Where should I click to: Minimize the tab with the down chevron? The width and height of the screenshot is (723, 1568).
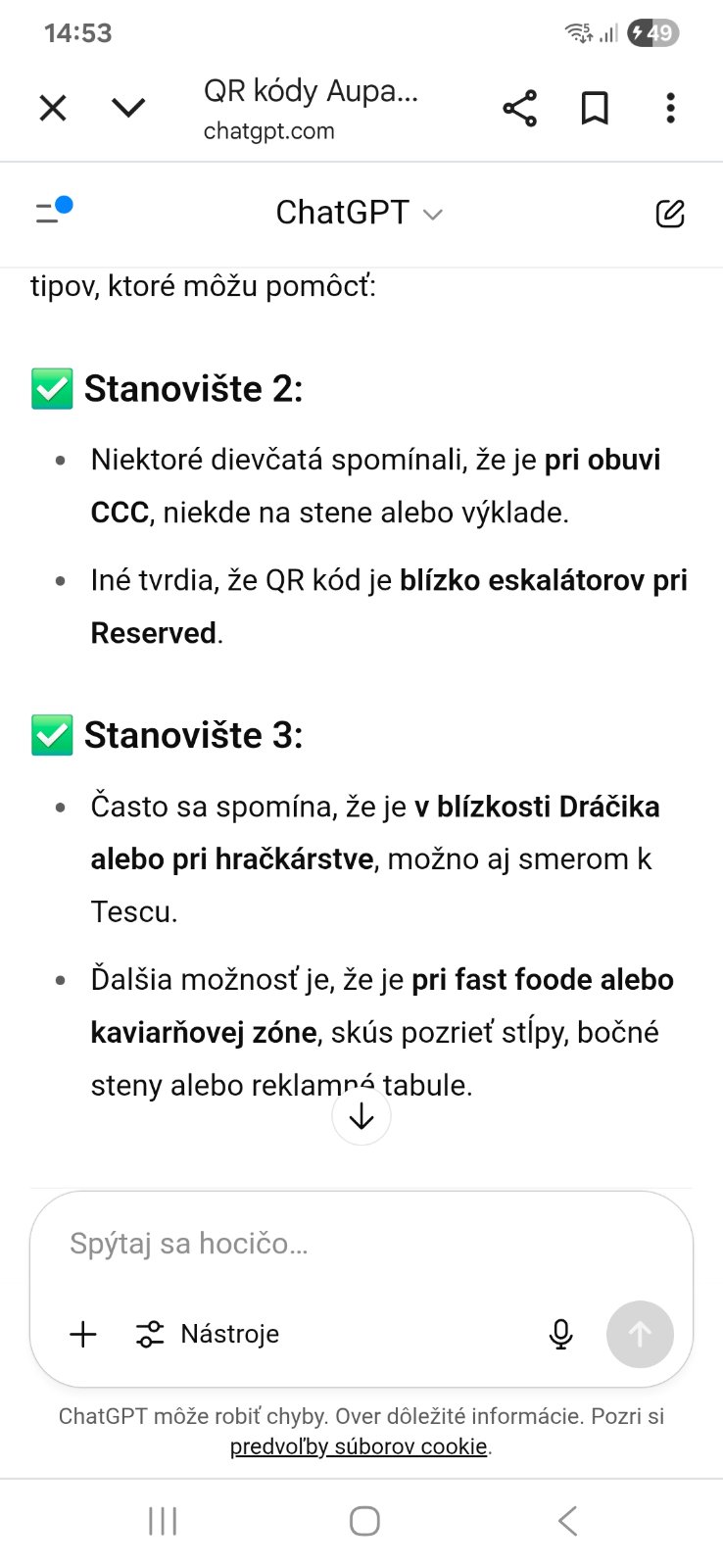128,108
